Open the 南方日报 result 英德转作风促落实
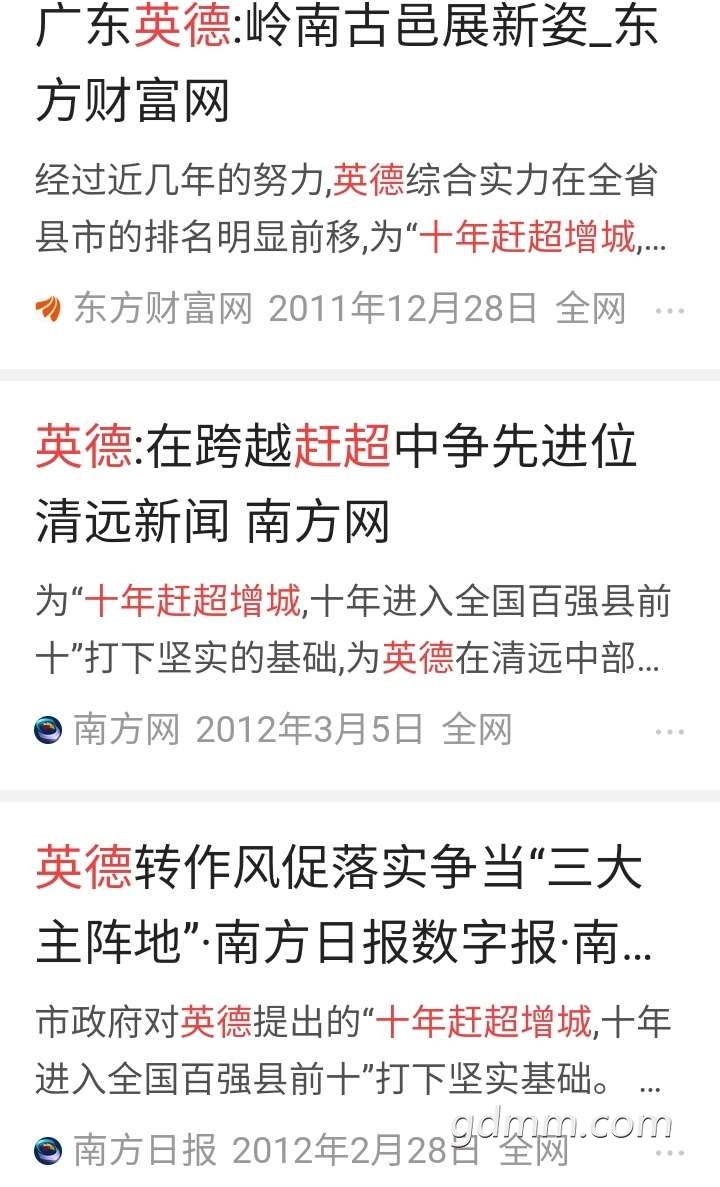720x1187 pixels. [340, 904]
